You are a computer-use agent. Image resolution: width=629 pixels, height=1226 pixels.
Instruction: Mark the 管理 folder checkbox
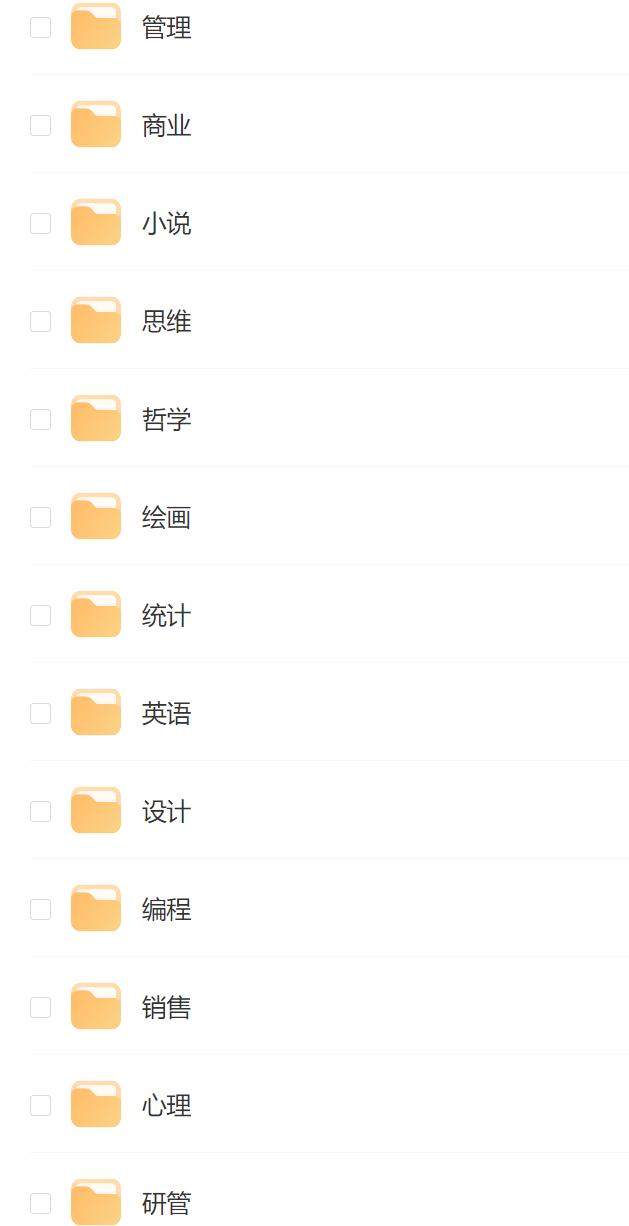pyautogui.click(x=40, y=28)
